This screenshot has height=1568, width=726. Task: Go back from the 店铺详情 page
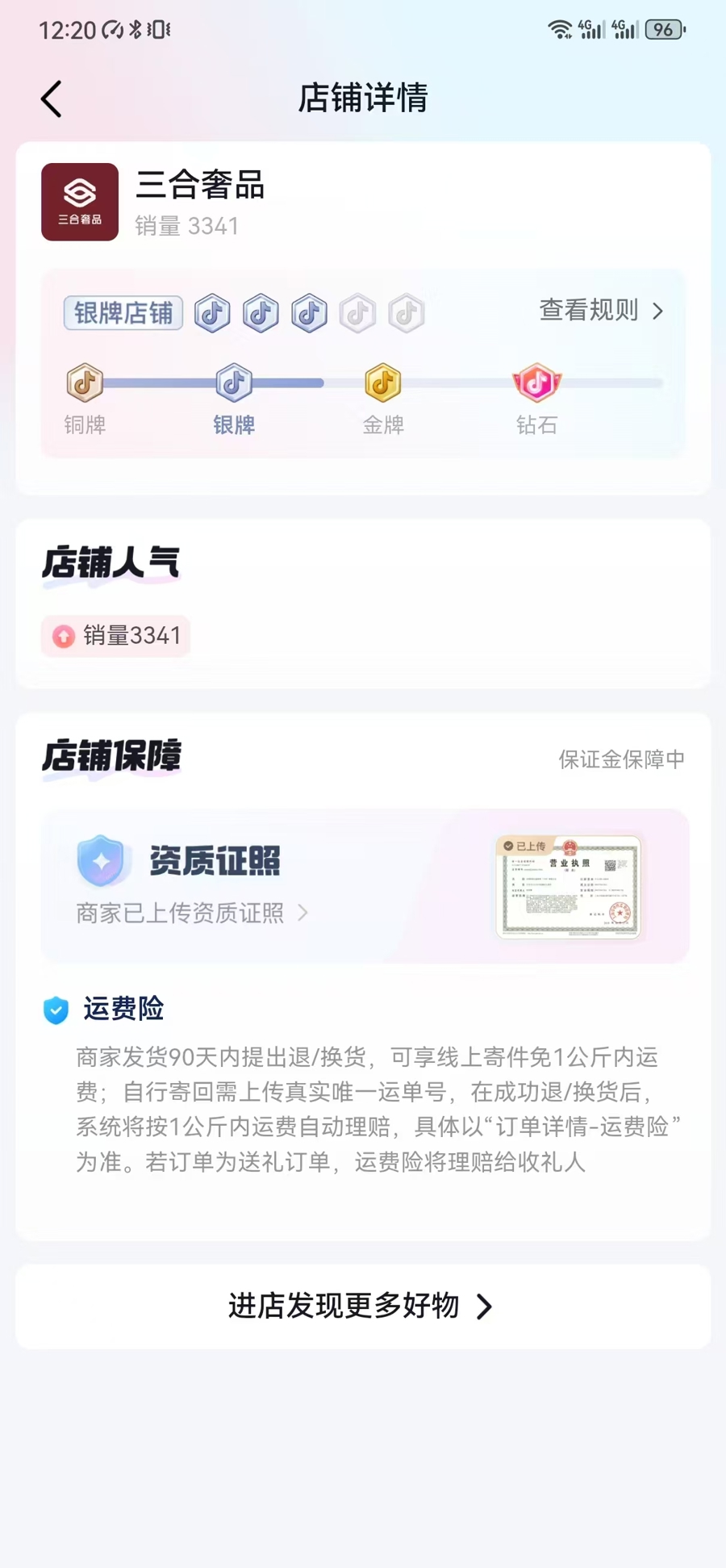pos(52,99)
